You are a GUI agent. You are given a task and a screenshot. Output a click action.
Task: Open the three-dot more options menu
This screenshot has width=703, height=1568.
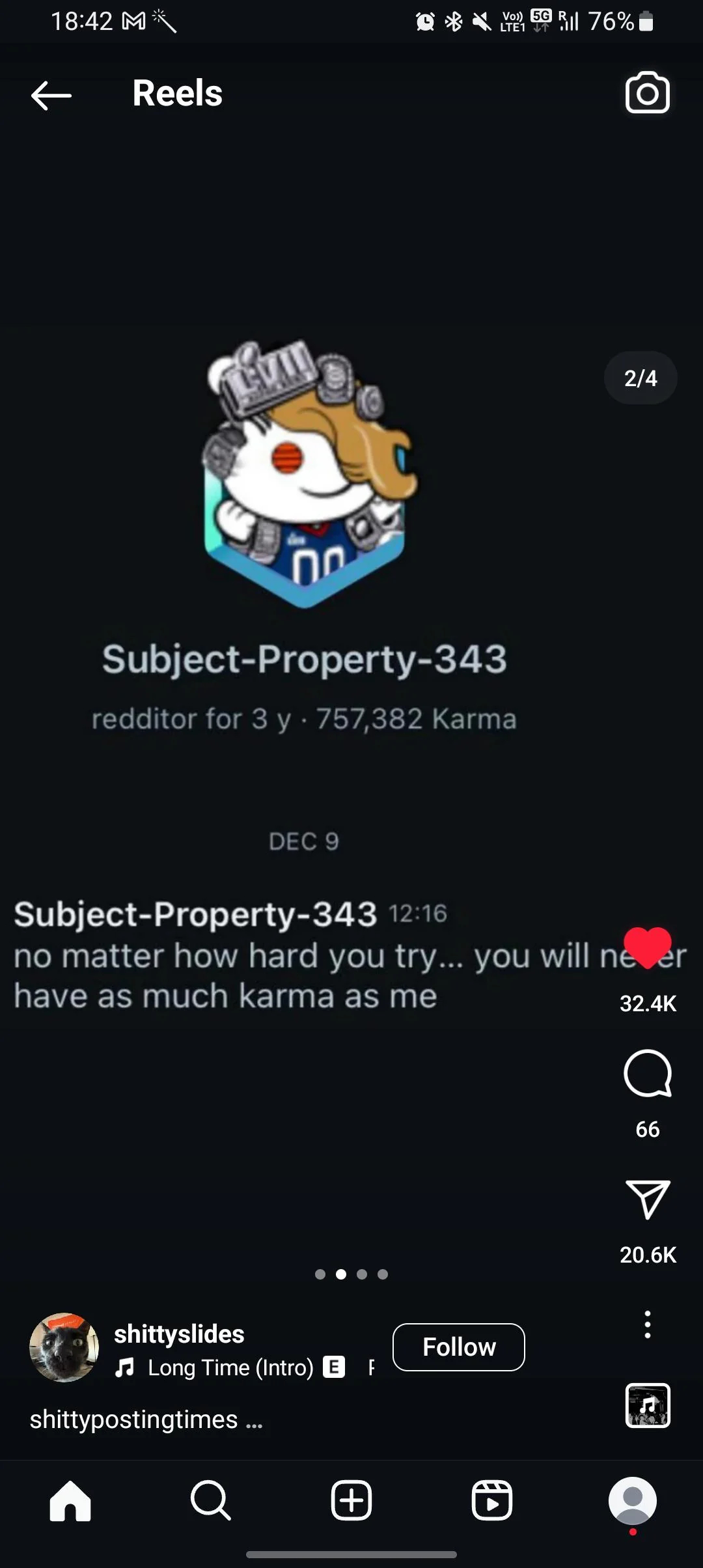(x=647, y=1324)
